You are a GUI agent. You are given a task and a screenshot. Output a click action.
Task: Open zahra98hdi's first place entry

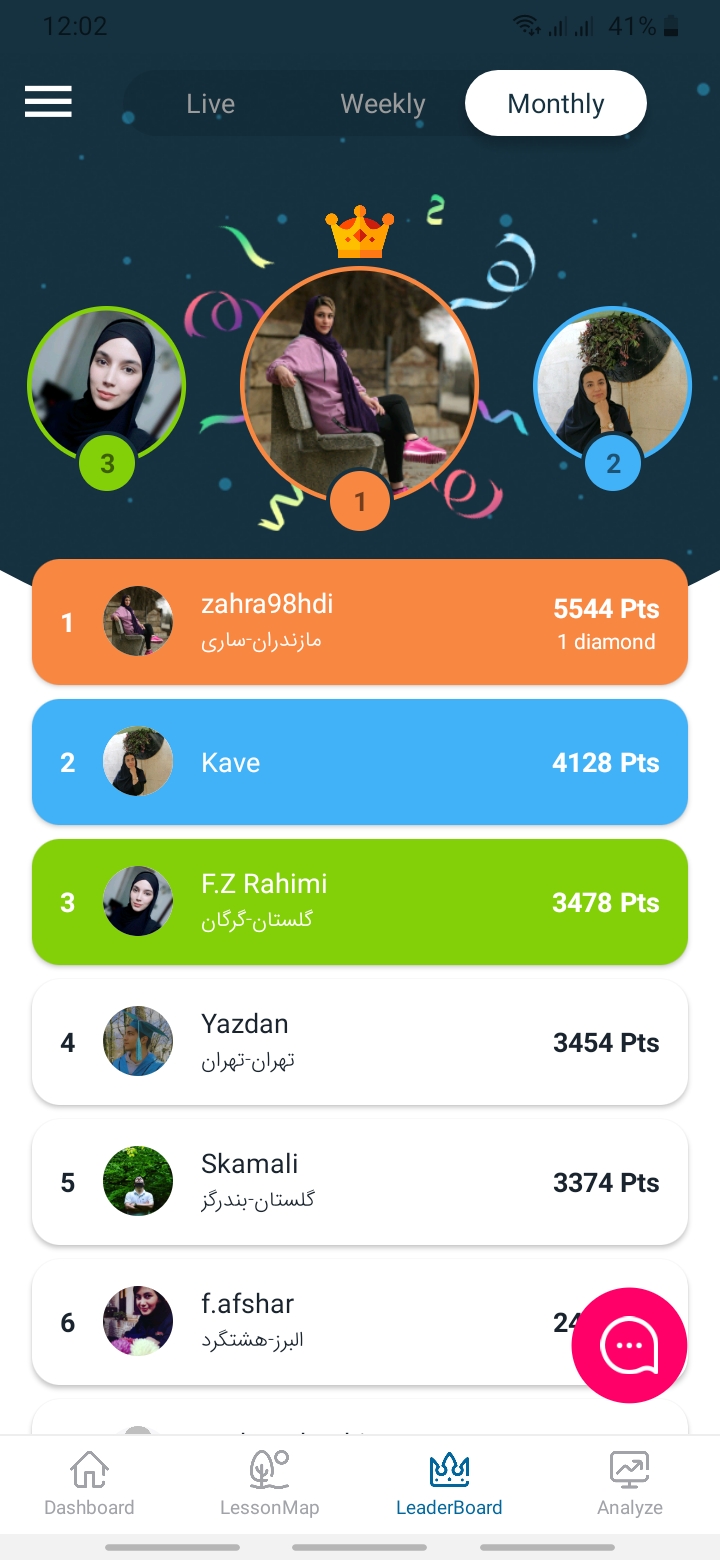coord(360,621)
